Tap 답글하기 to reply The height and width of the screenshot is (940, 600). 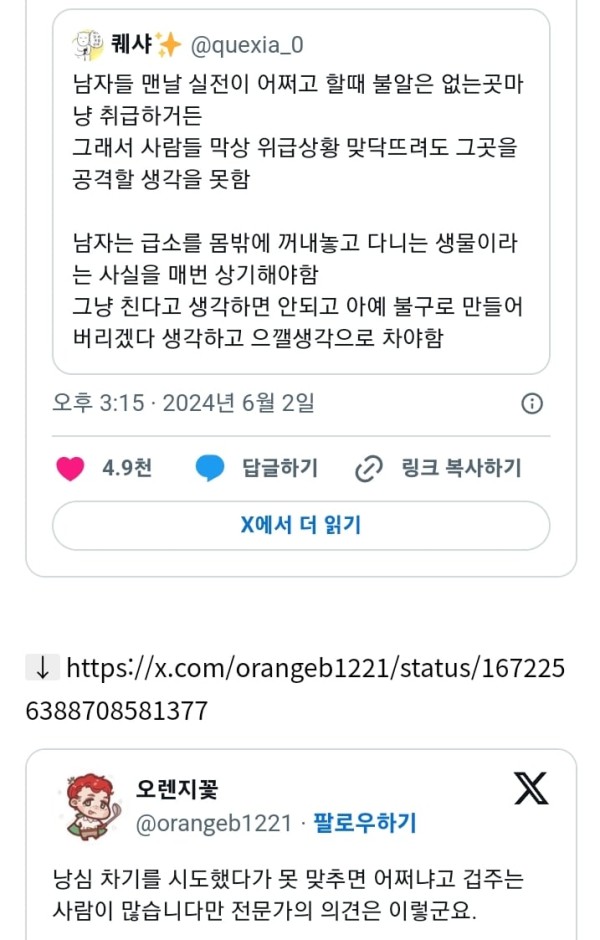pyautogui.click(x=257, y=468)
